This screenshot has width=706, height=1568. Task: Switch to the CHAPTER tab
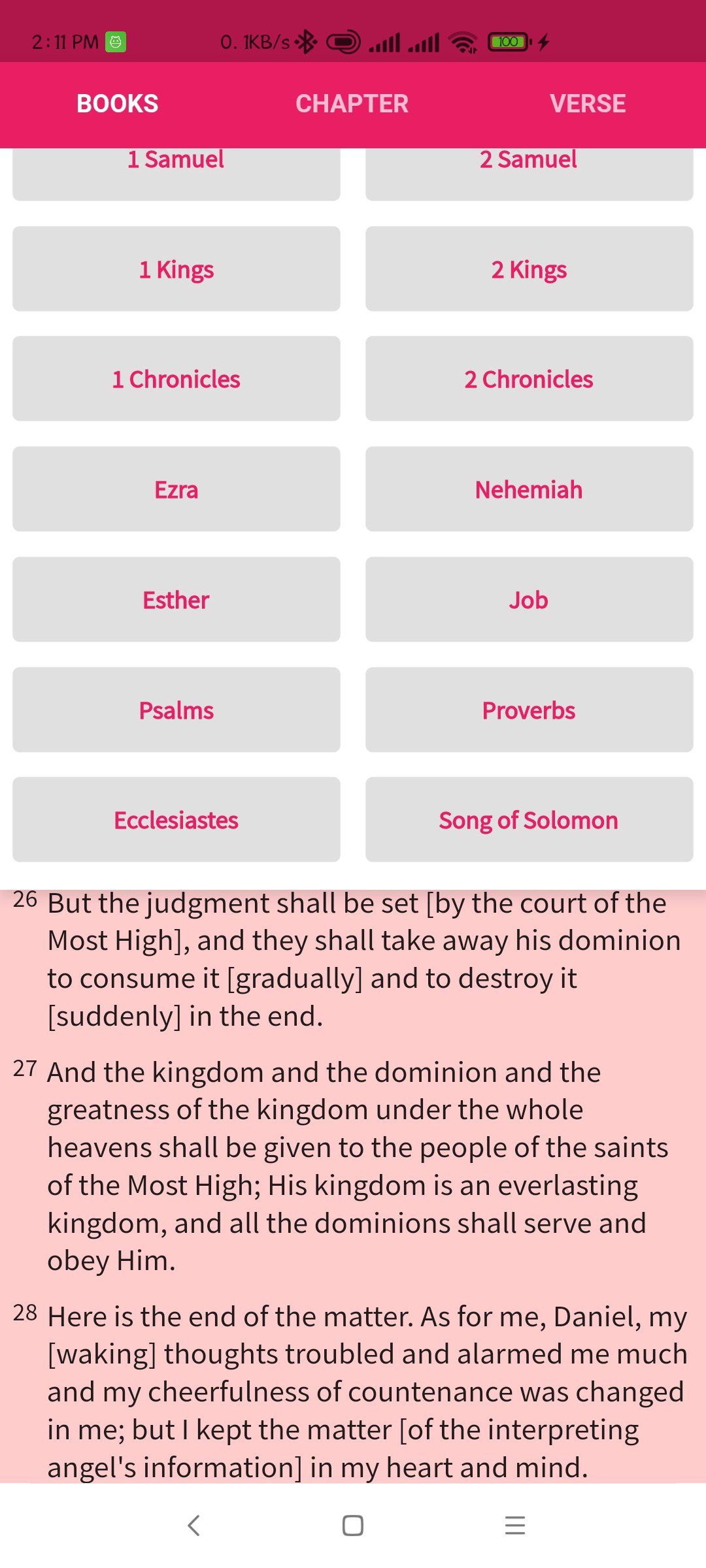tap(352, 104)
